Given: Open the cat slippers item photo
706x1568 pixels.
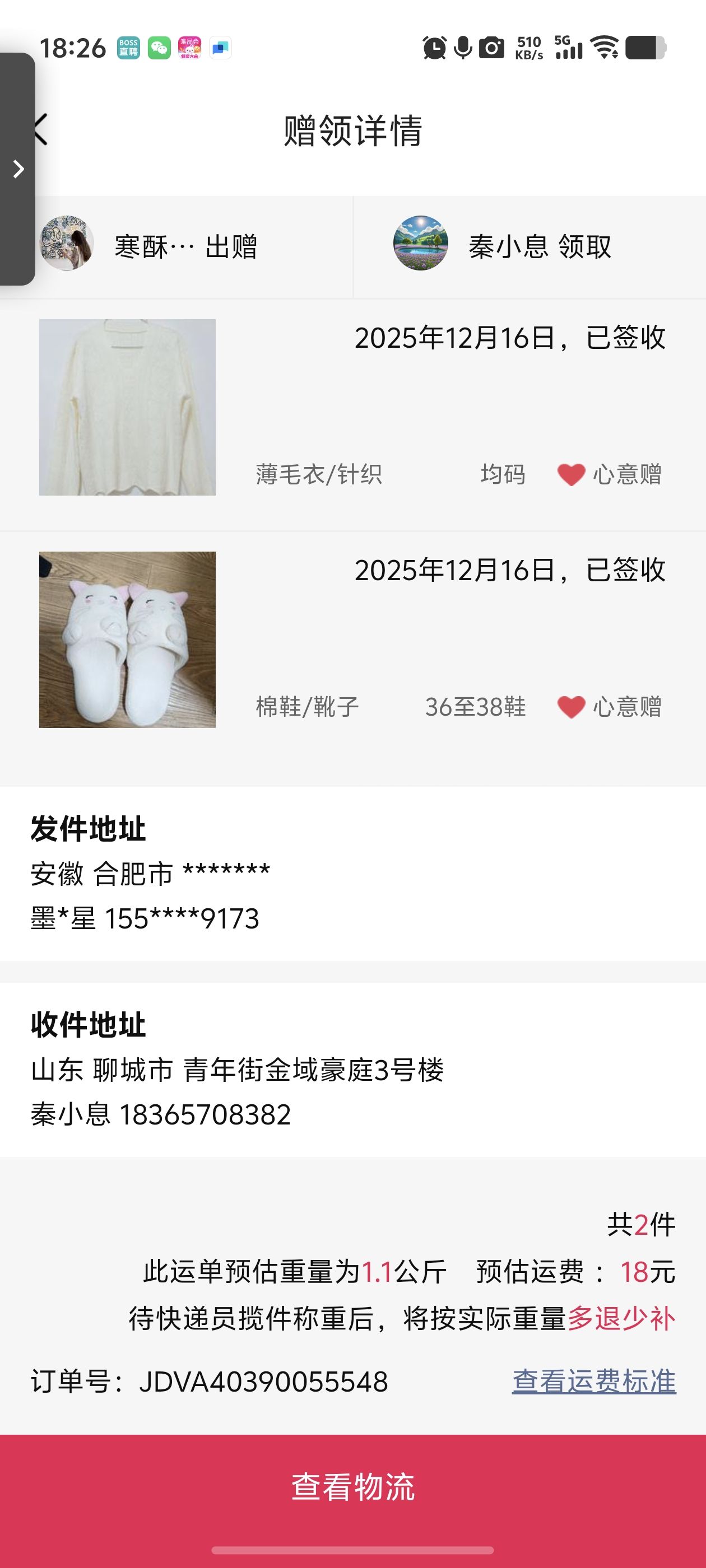Looking at the screenshot, I should 127,640.
